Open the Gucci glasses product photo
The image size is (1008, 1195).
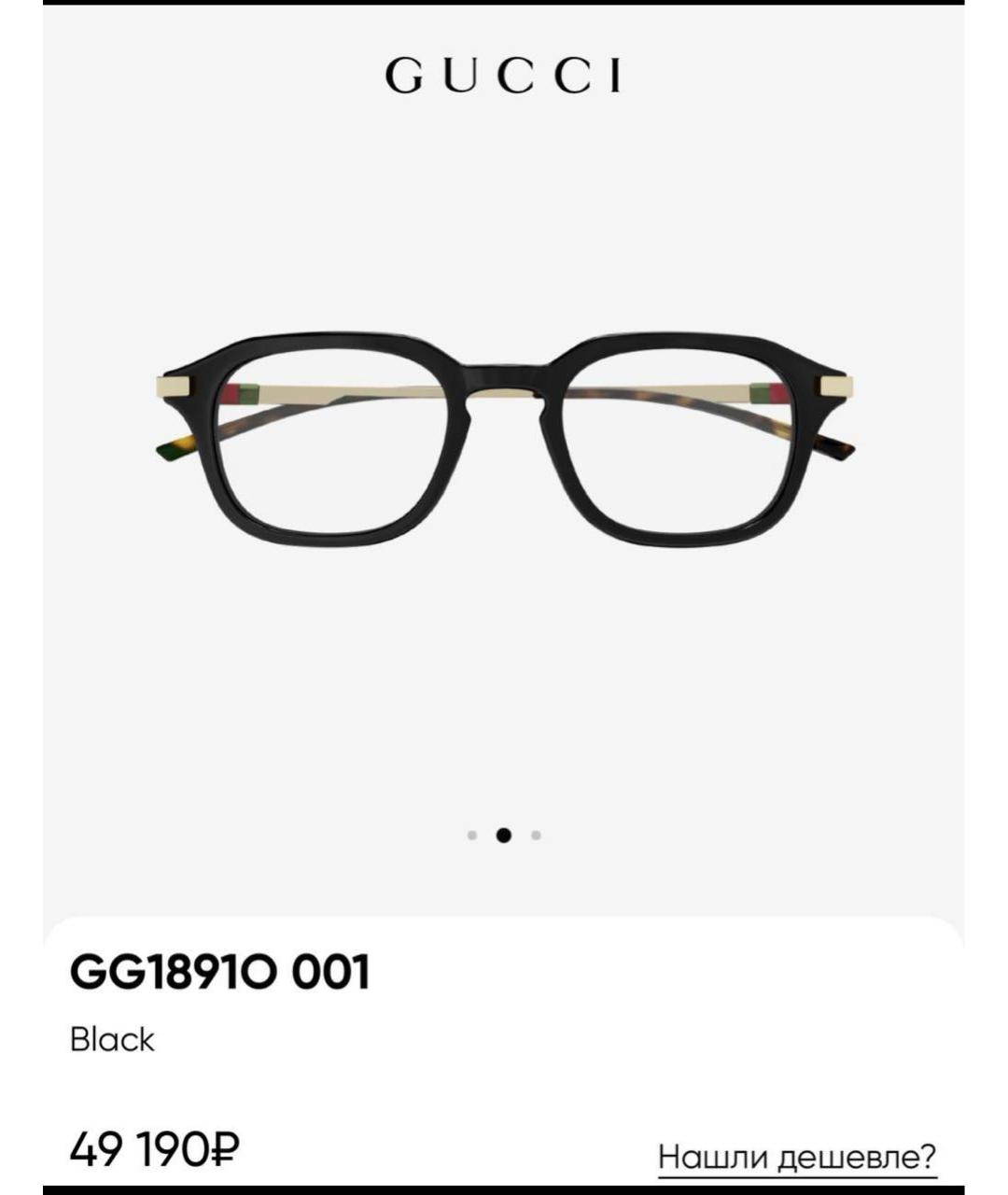[x=504, y=439]
